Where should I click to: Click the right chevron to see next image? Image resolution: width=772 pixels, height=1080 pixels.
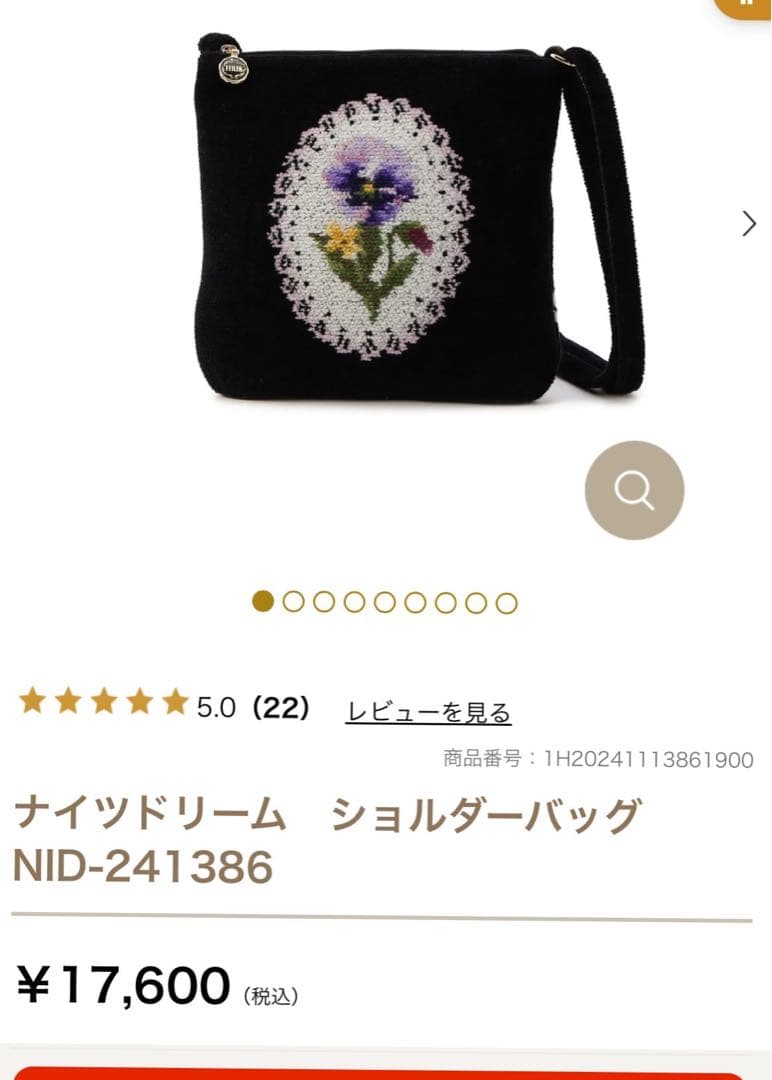click(747, 225)
